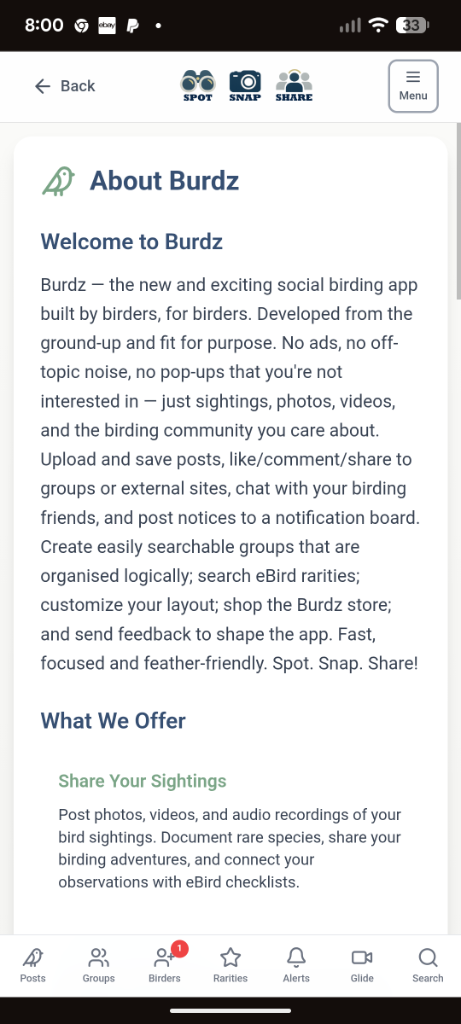Screen dimensions: 461x1024
Task: Switch to the Posts tab
Action: [33, 965]
